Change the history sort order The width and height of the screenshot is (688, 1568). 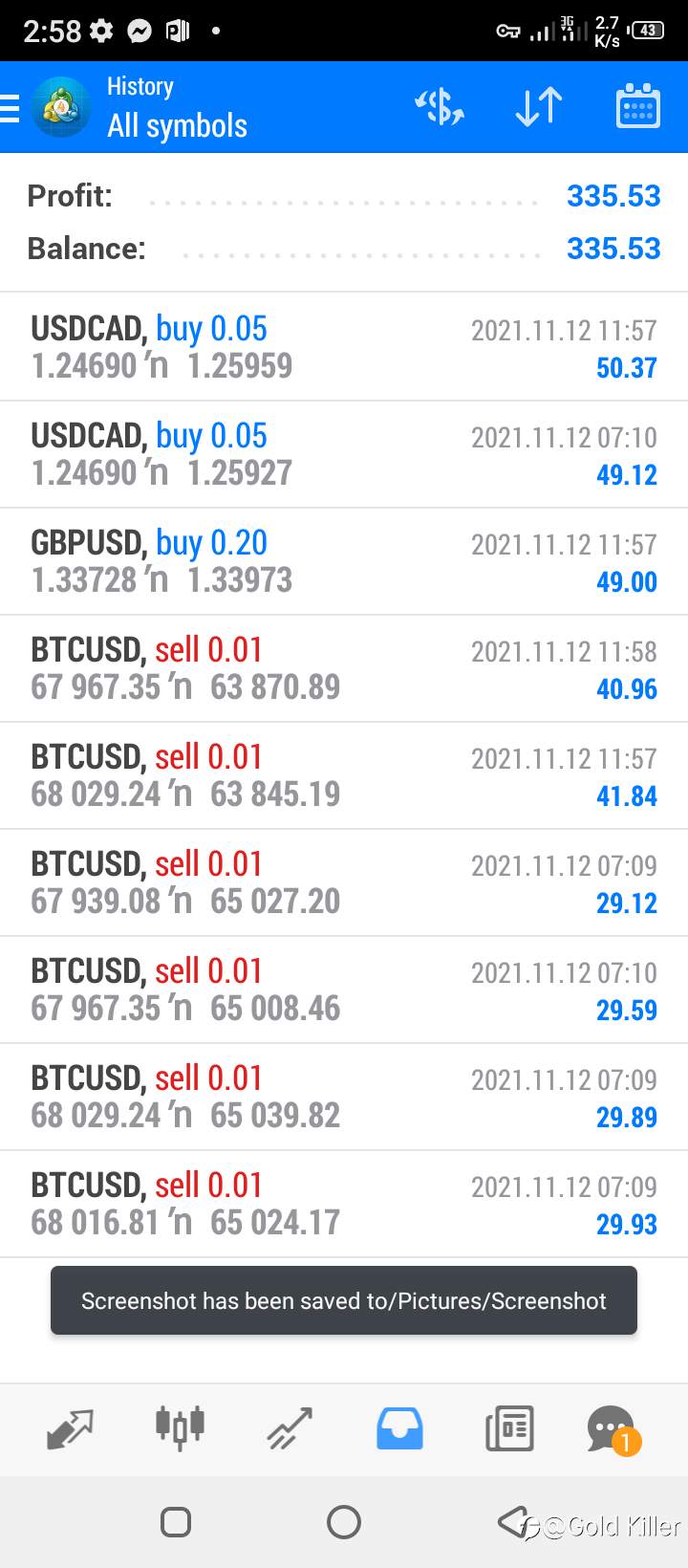click(539, 107)
